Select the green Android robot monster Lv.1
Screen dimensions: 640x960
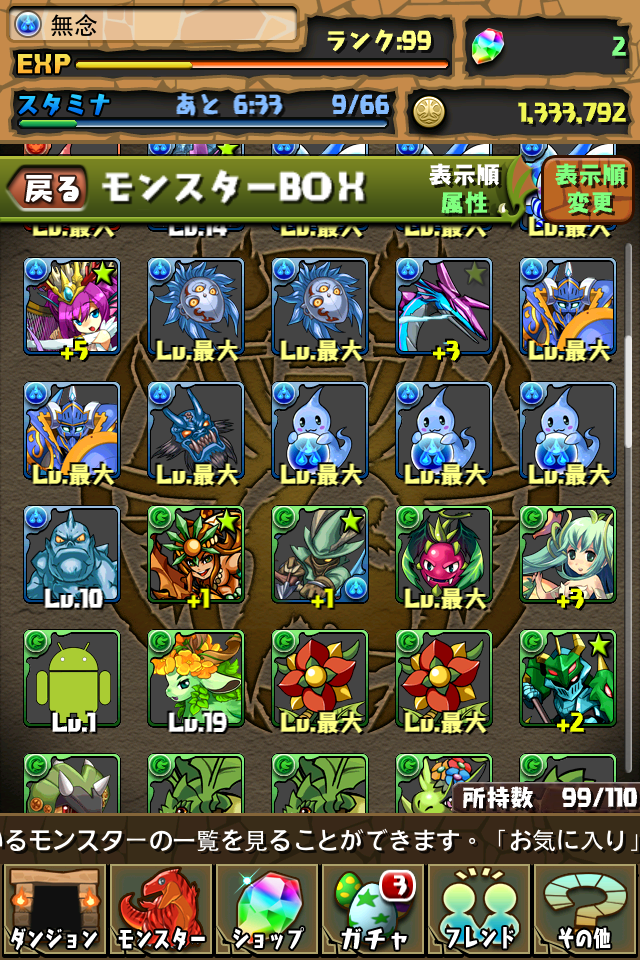coord(72,678)
